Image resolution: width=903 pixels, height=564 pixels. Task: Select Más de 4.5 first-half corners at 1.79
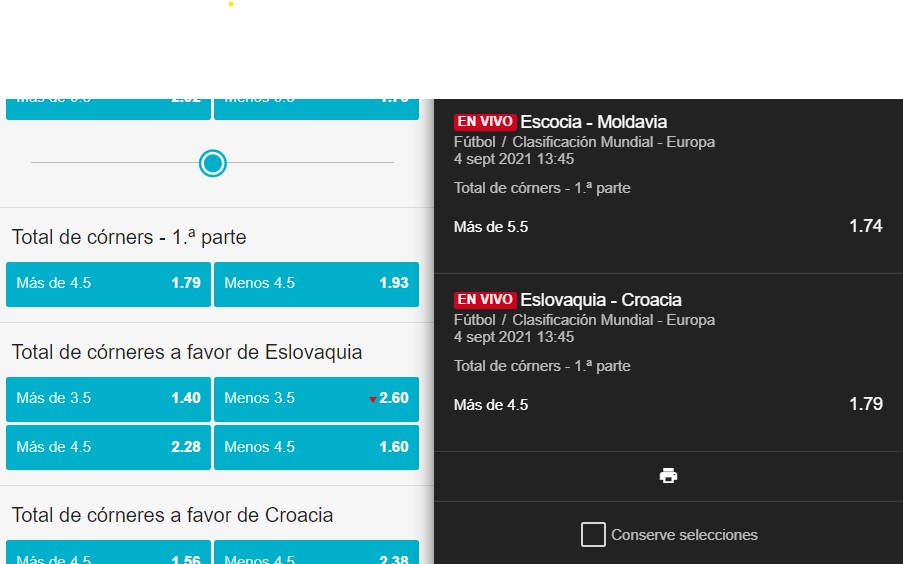tap(108, 284)
